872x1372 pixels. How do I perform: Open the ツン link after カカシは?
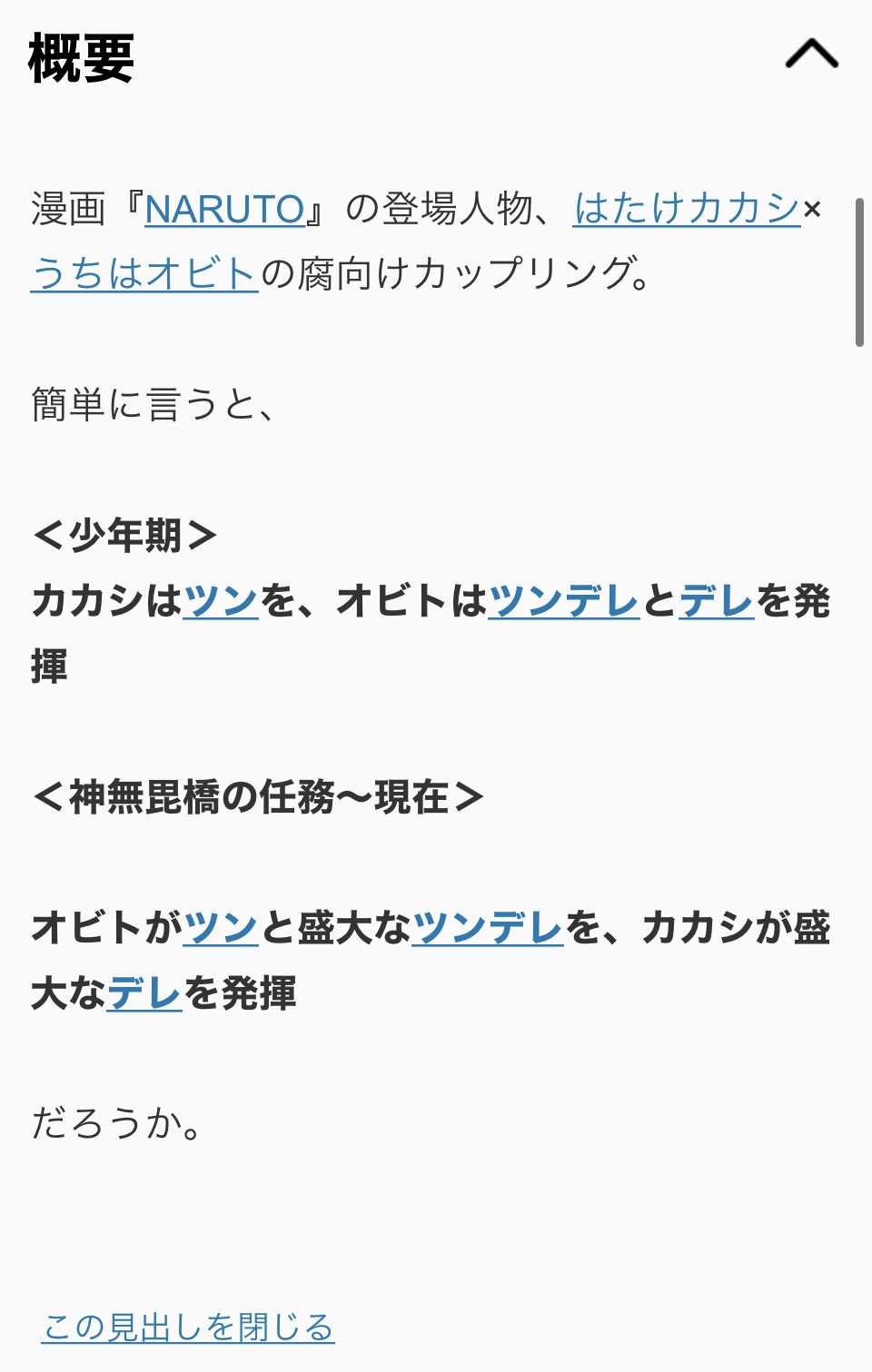click(x=221, y=601)
